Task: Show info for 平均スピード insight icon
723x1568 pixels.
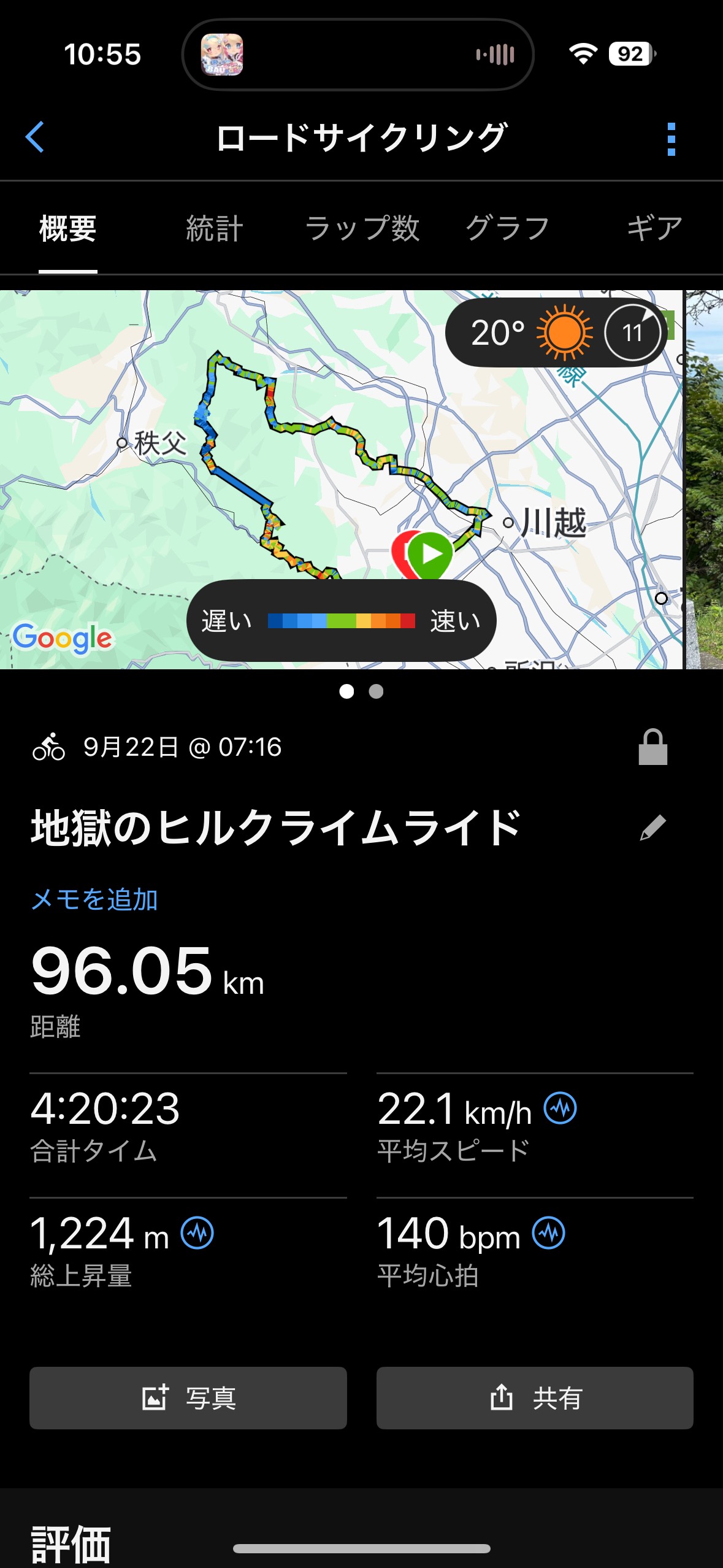Action: [560, 1109]
